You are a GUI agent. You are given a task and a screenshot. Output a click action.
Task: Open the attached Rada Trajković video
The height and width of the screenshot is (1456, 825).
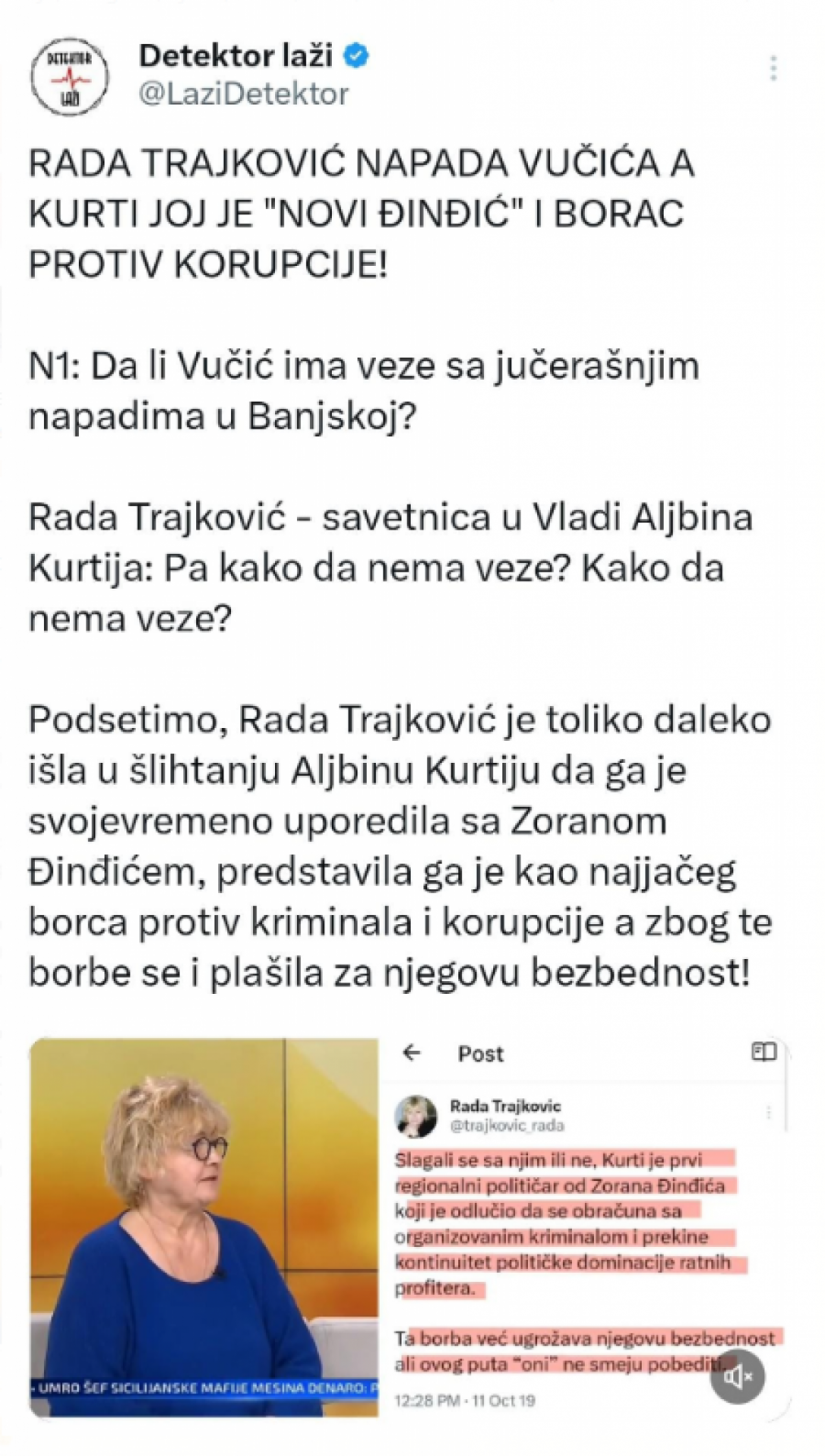(x=204, y=1227)
